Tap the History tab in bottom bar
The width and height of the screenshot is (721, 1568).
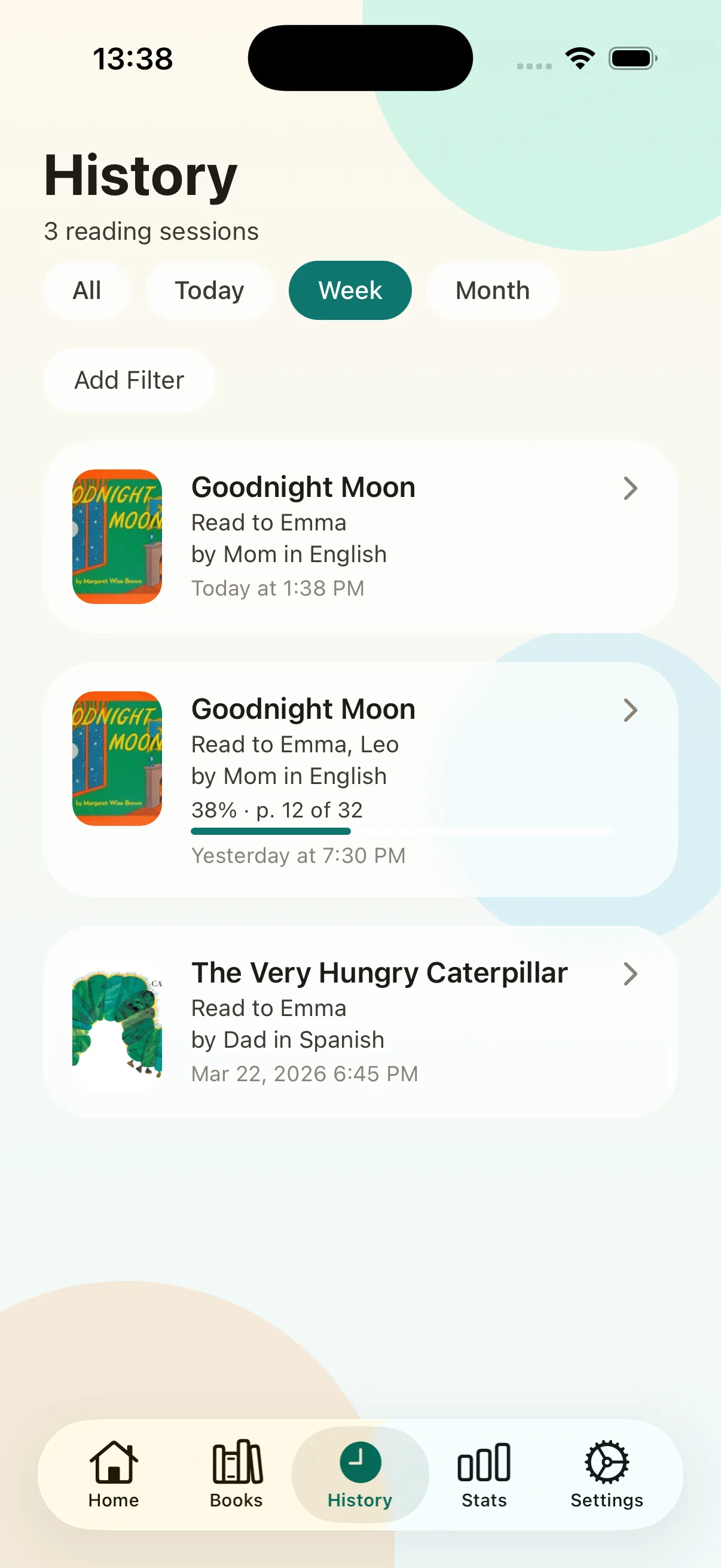click(x=360, y=1474)
